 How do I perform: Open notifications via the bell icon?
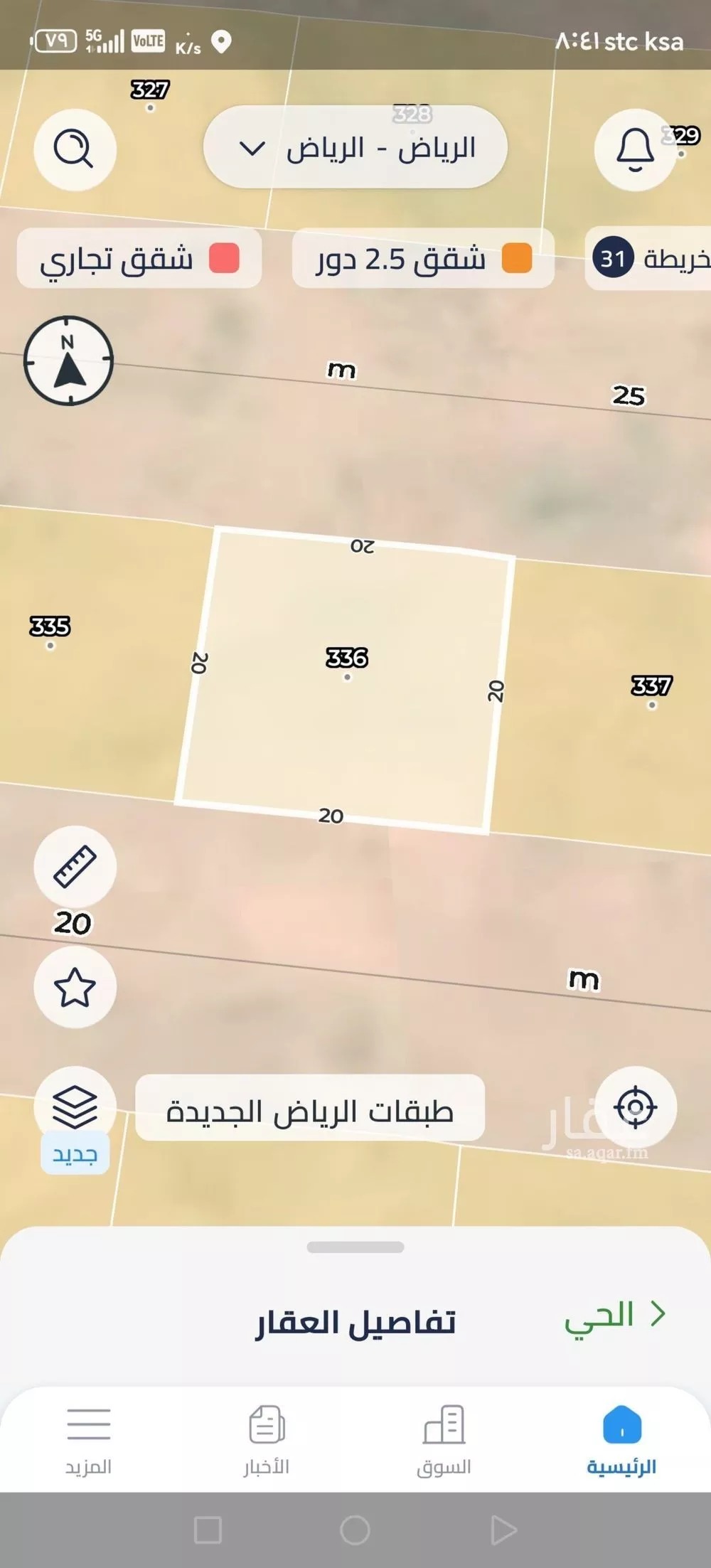[634, 150]
